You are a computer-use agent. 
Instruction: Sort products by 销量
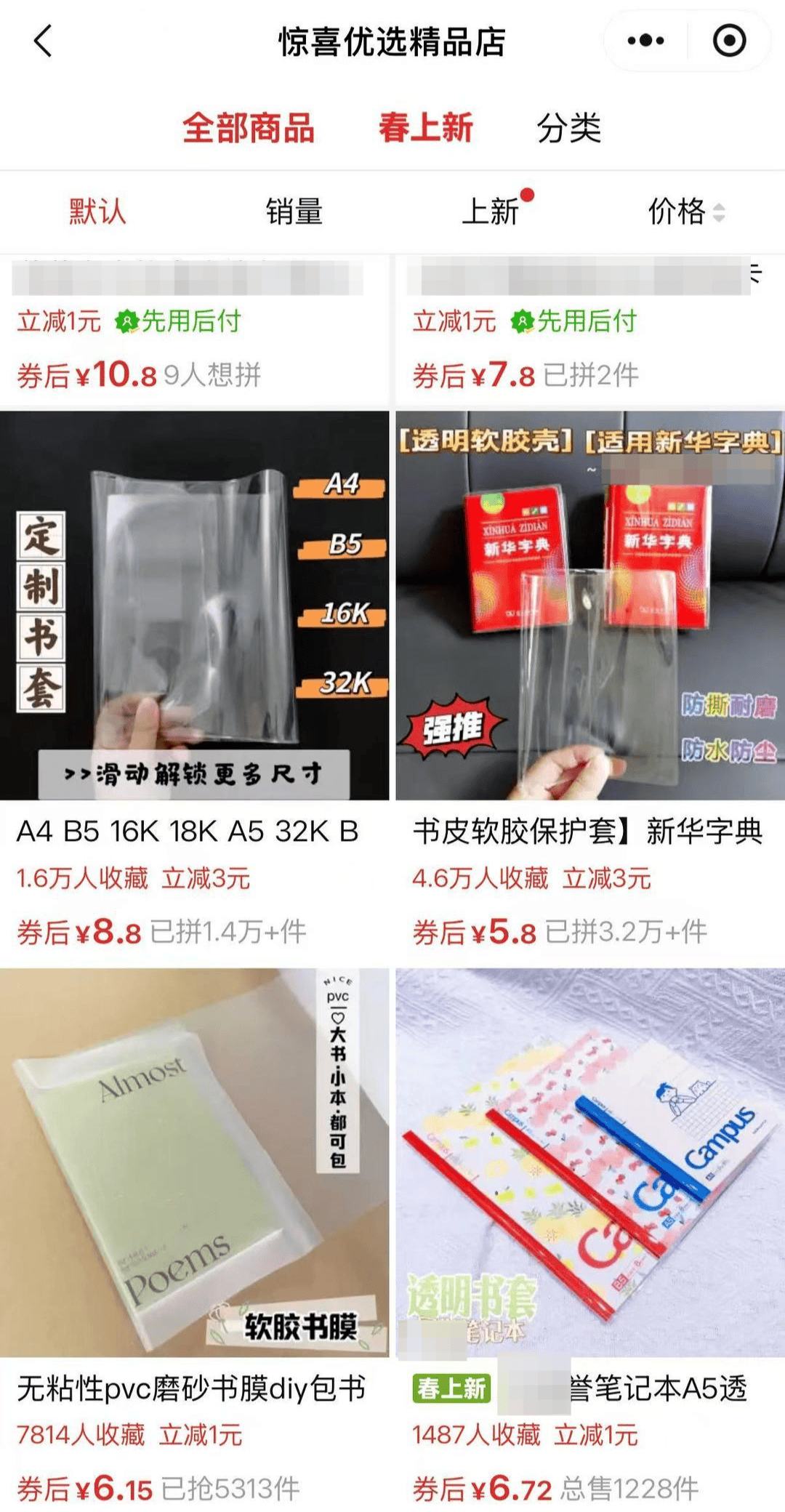coord(294,212)
